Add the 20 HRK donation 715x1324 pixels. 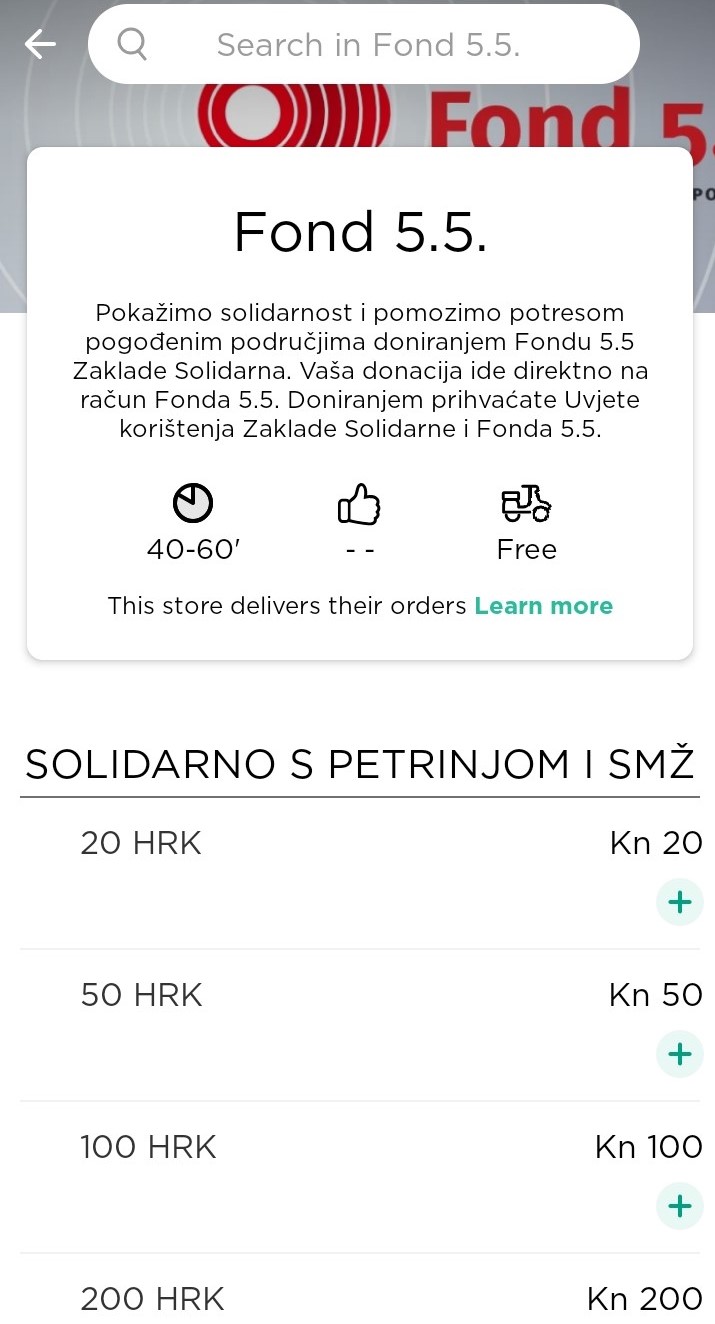(x=679, y=903)
